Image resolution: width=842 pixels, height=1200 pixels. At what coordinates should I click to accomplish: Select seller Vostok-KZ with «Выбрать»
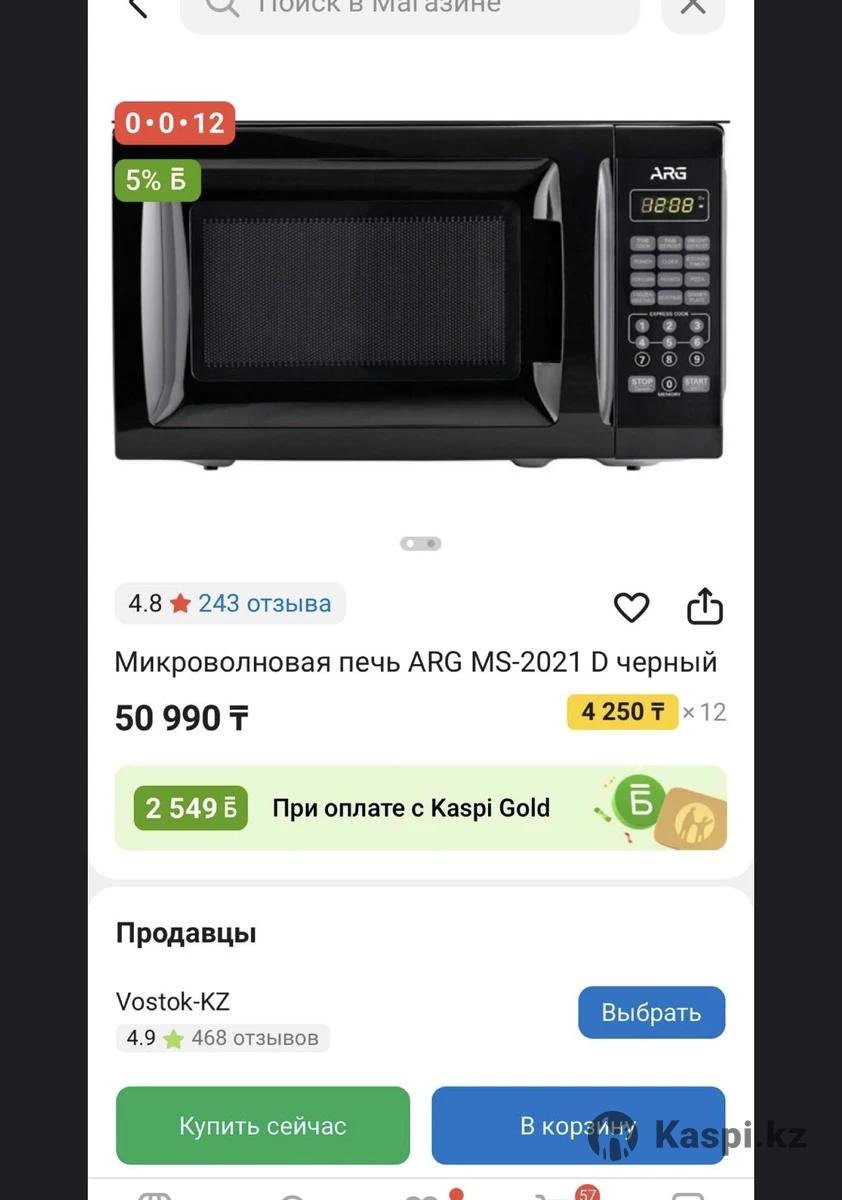click(x=651, y=1013)
